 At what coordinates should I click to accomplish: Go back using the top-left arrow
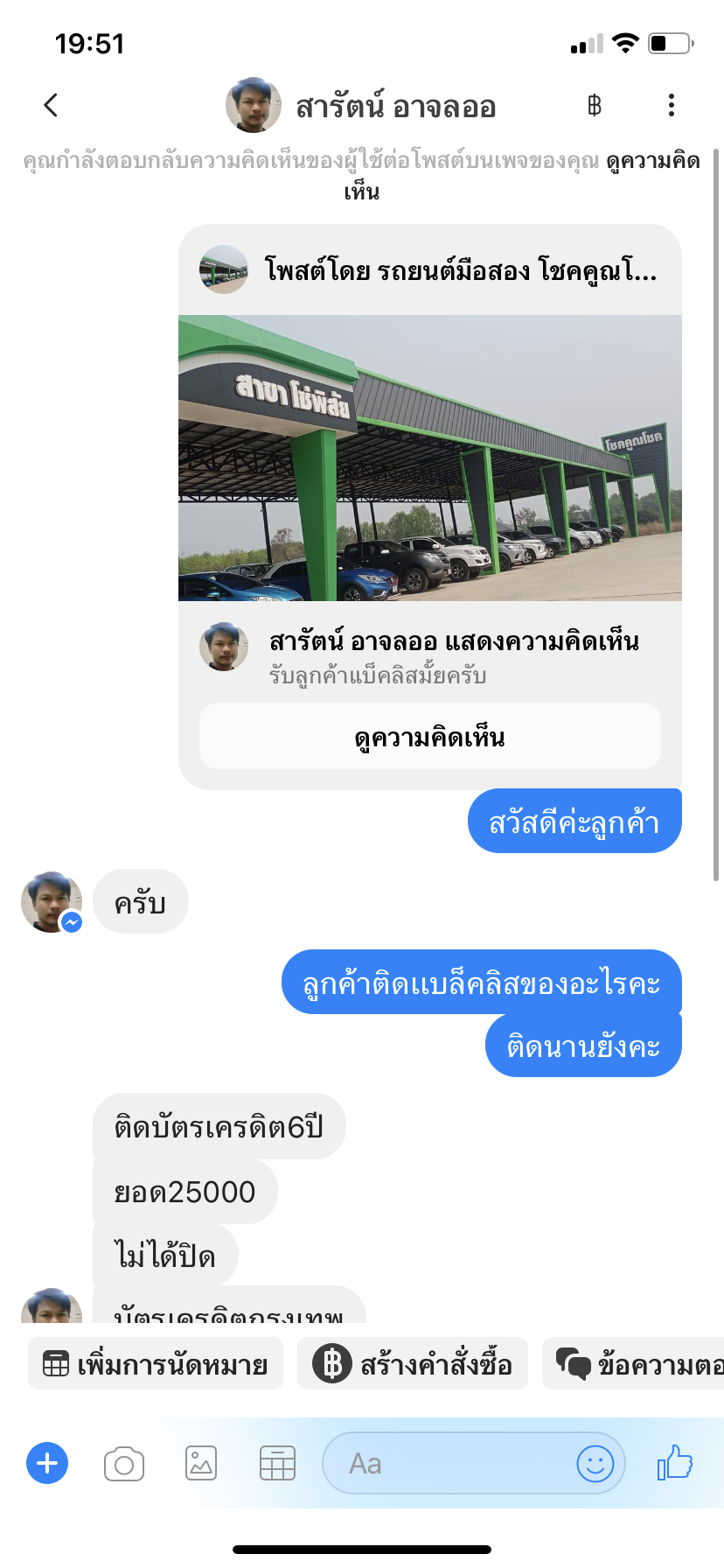point(51,106)
